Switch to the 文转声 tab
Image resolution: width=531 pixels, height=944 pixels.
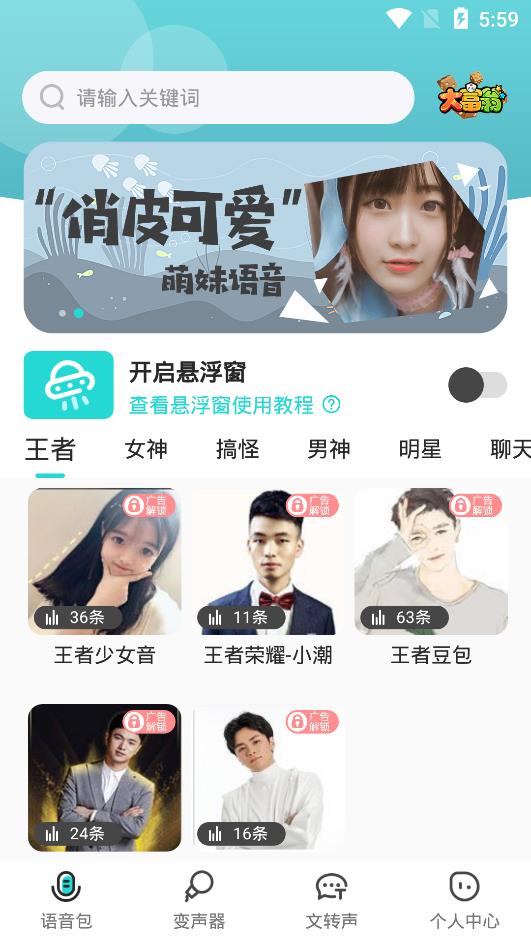pyautogui.click(x=332, y=901)
